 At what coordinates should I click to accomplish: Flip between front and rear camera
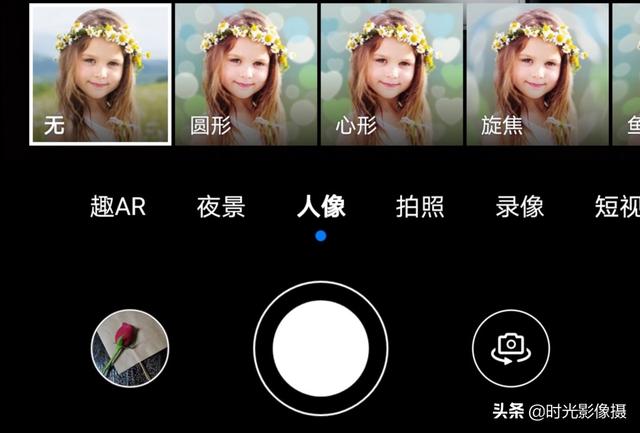(510, 347)
